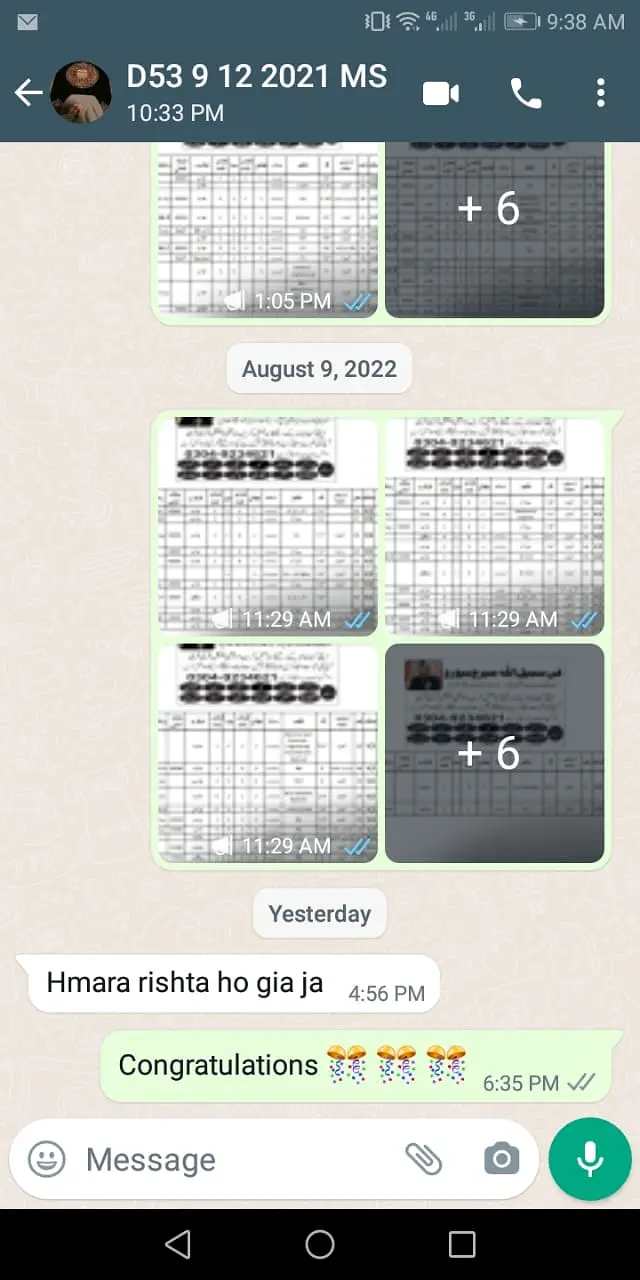Open recent apps from navigation bar
The width and height of the screenshot is (640, 1280).
tap(462, 1244)
